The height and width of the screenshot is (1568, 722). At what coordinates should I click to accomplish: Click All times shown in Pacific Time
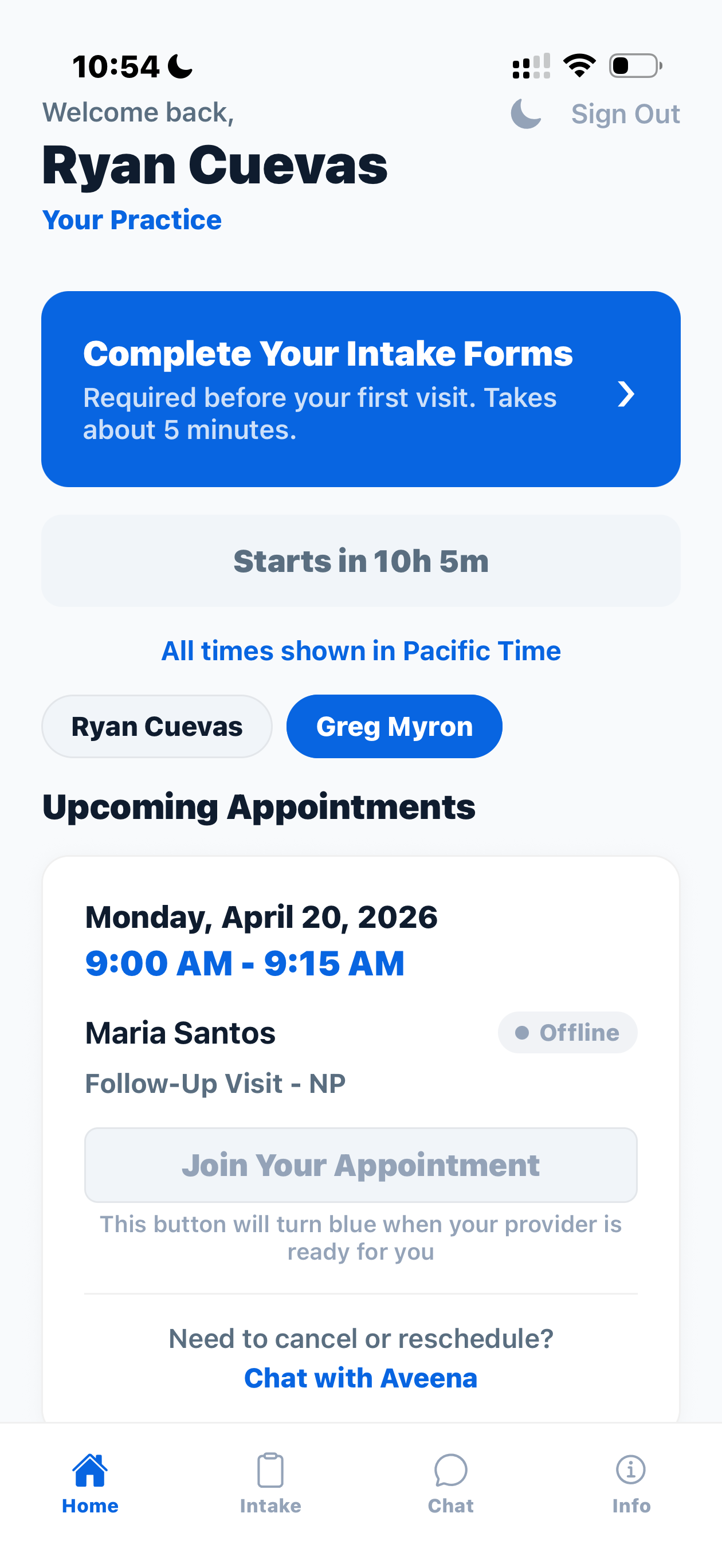(x=360, y=650)
